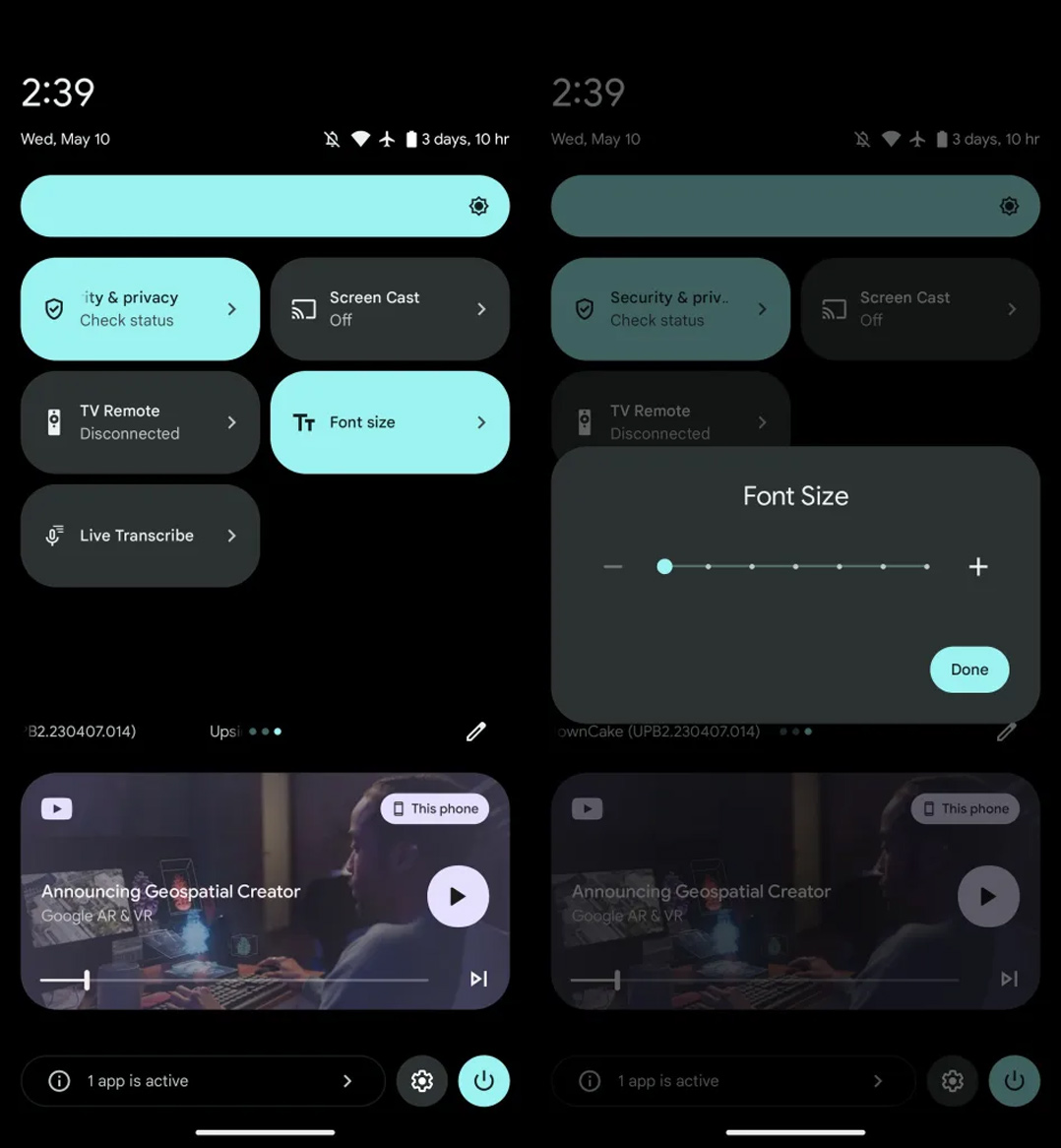Decrease font size with the minus button
The width and height of the screenshot is (1061, 1148).
click(613, 567)
